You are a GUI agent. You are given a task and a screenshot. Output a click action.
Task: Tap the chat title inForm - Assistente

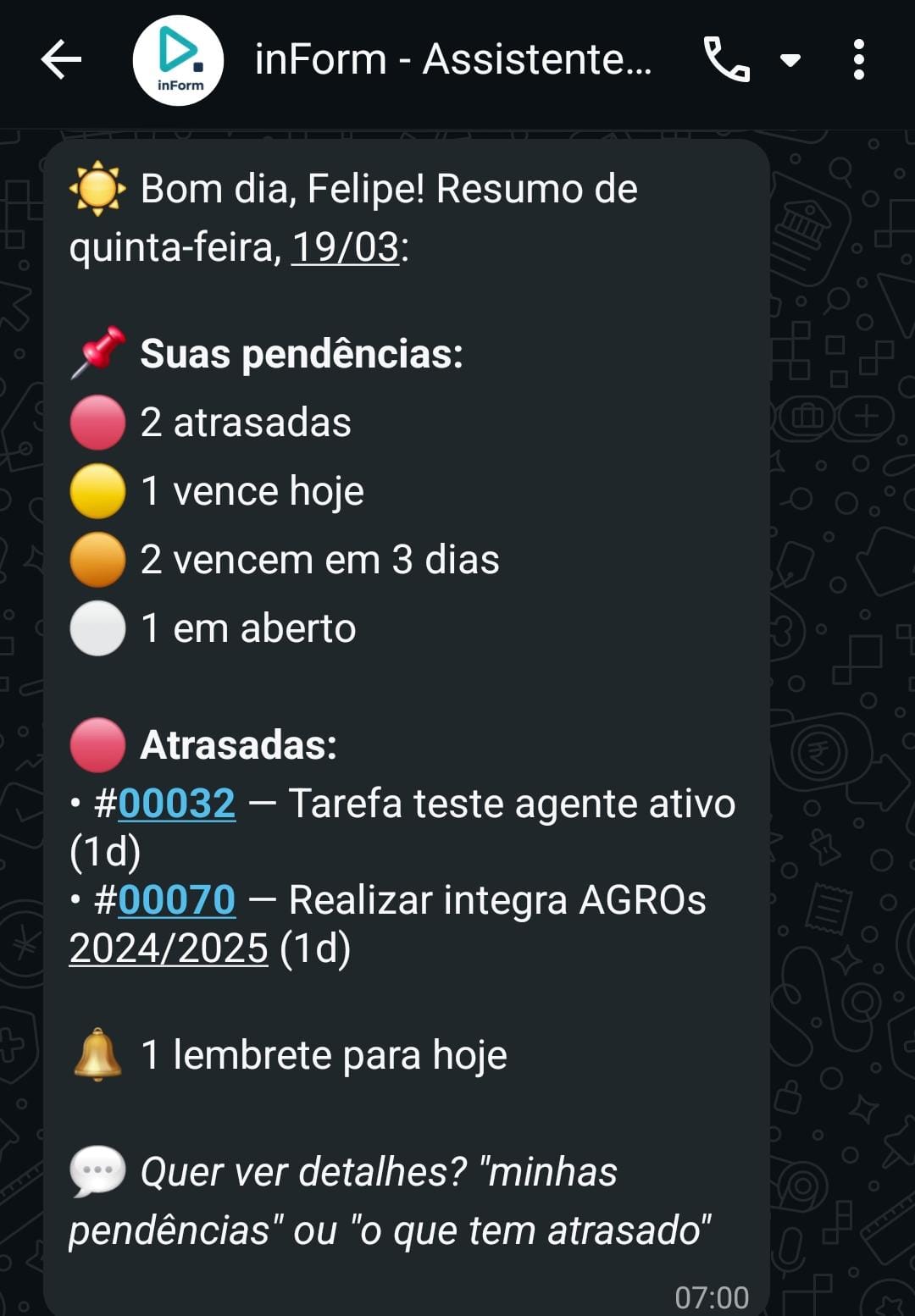tap(455, 59)
